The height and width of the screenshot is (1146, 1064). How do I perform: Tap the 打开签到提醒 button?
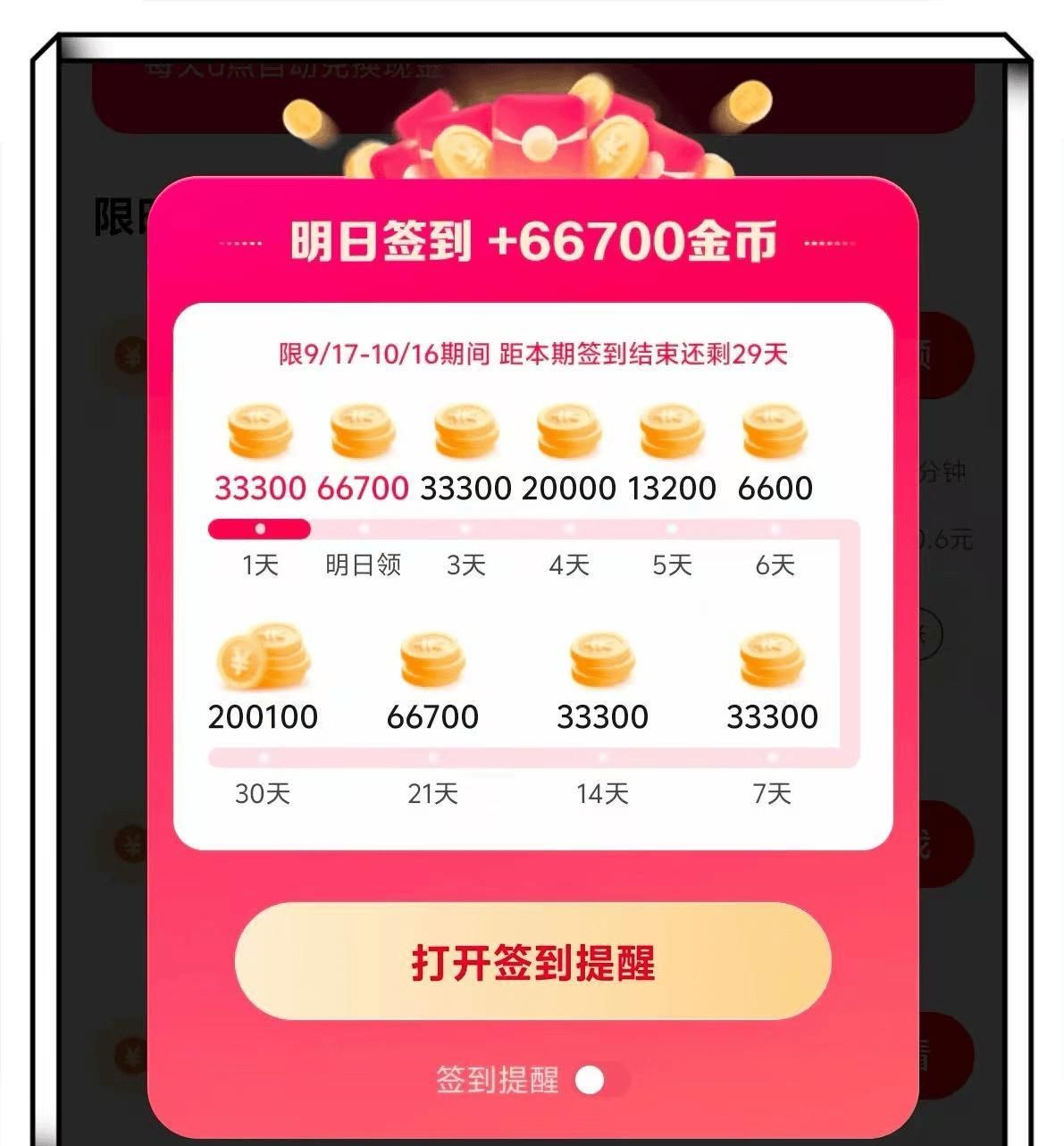532,962
